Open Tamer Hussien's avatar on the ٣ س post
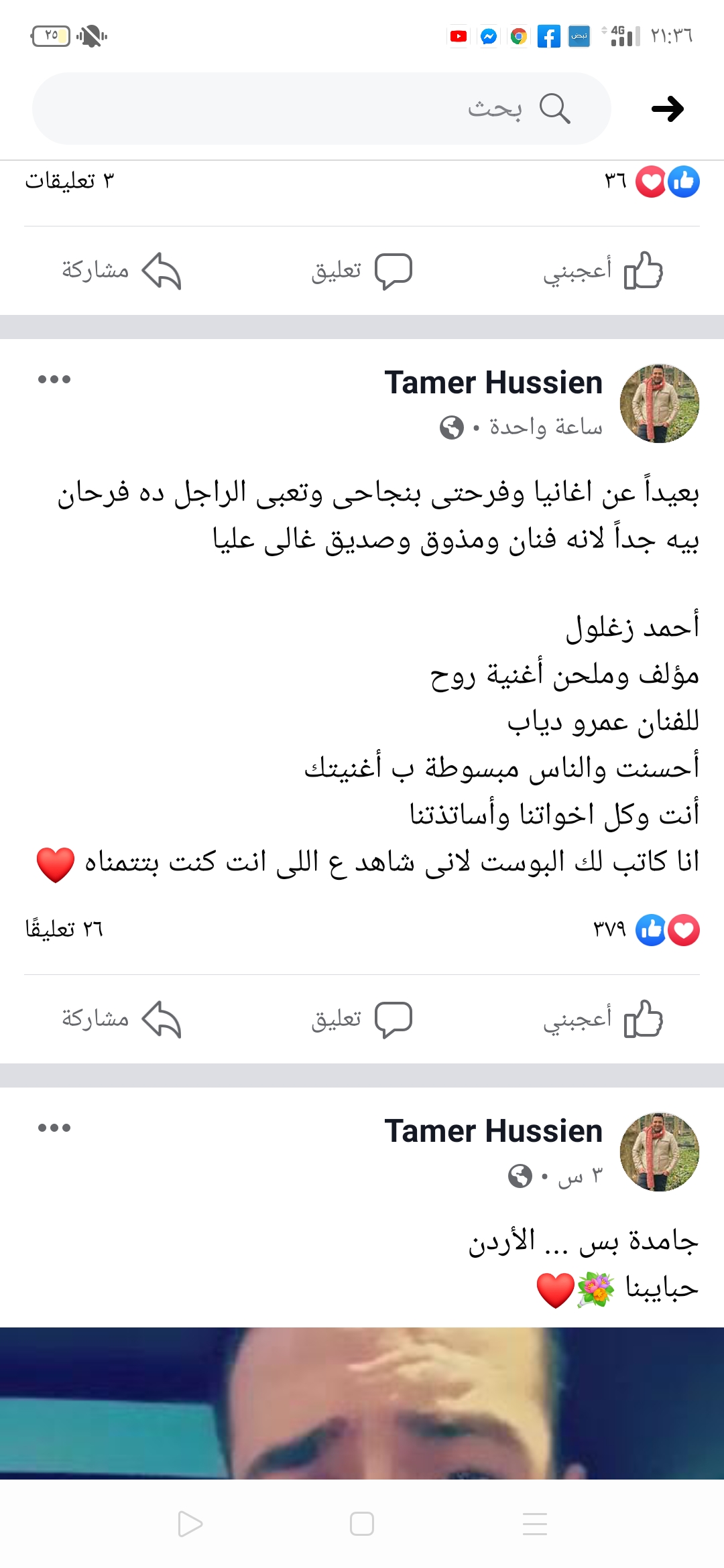This screenshot has width=724, height=1568. coord(660,1152)
